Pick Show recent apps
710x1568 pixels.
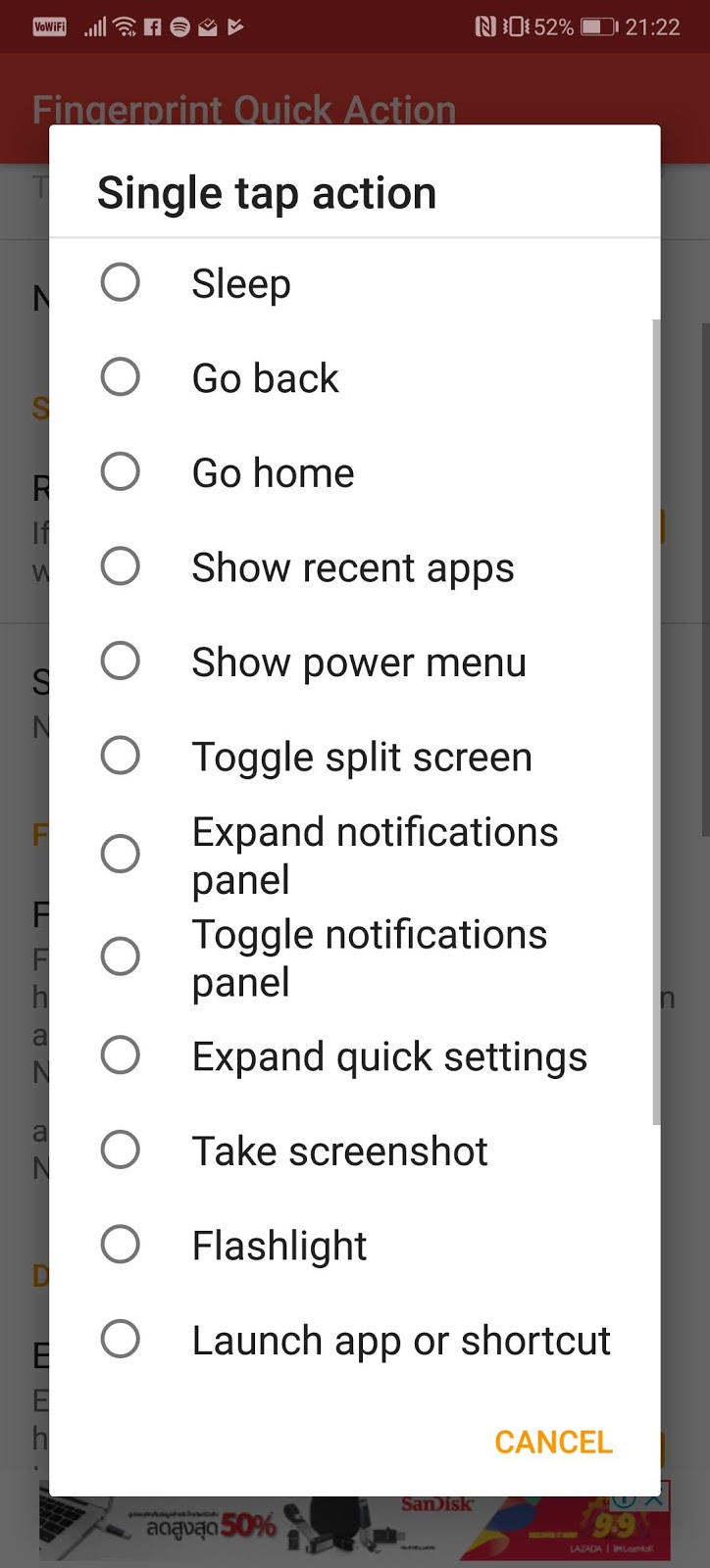point(354,566)
